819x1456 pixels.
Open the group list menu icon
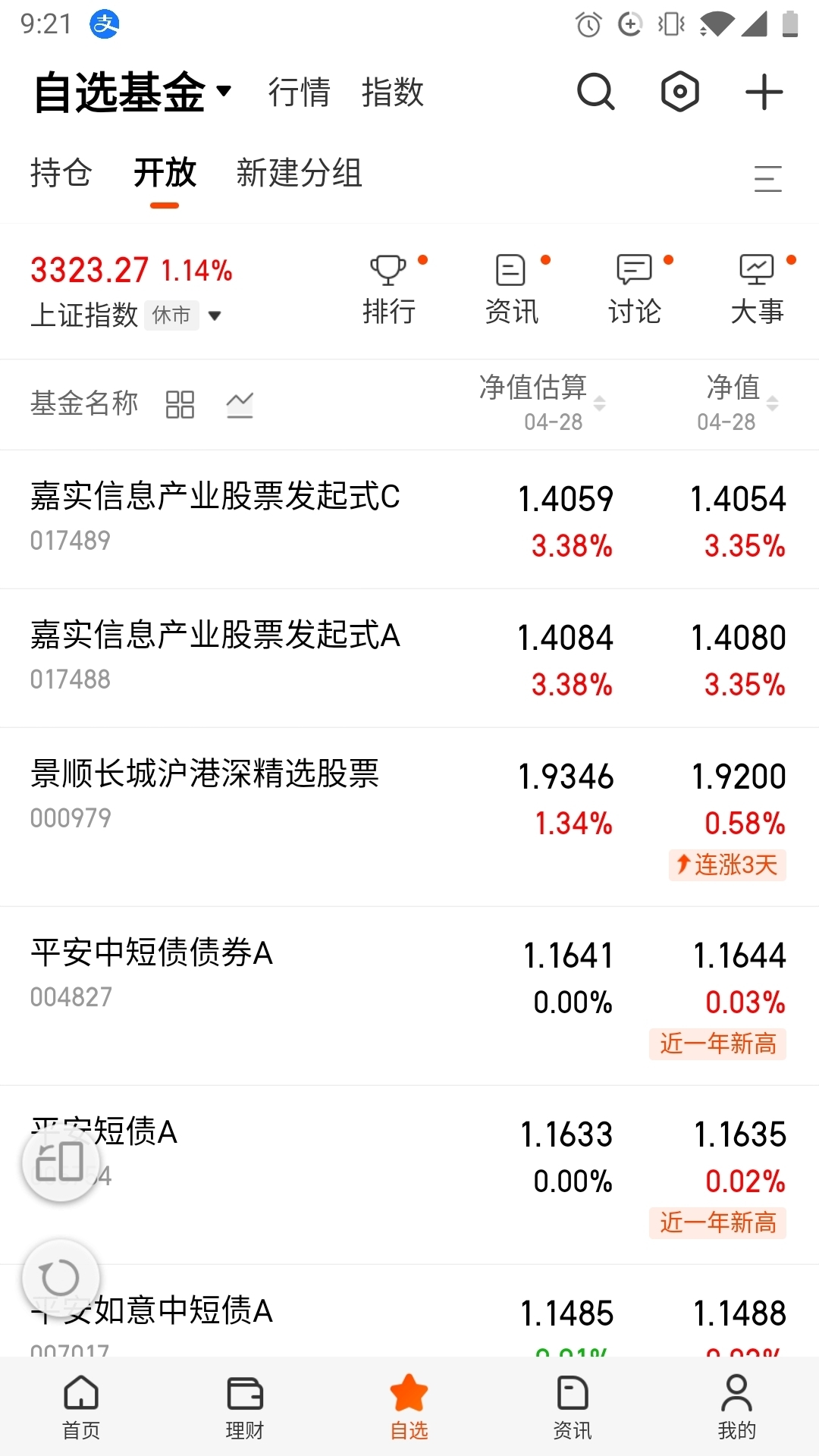pos(767,179)
